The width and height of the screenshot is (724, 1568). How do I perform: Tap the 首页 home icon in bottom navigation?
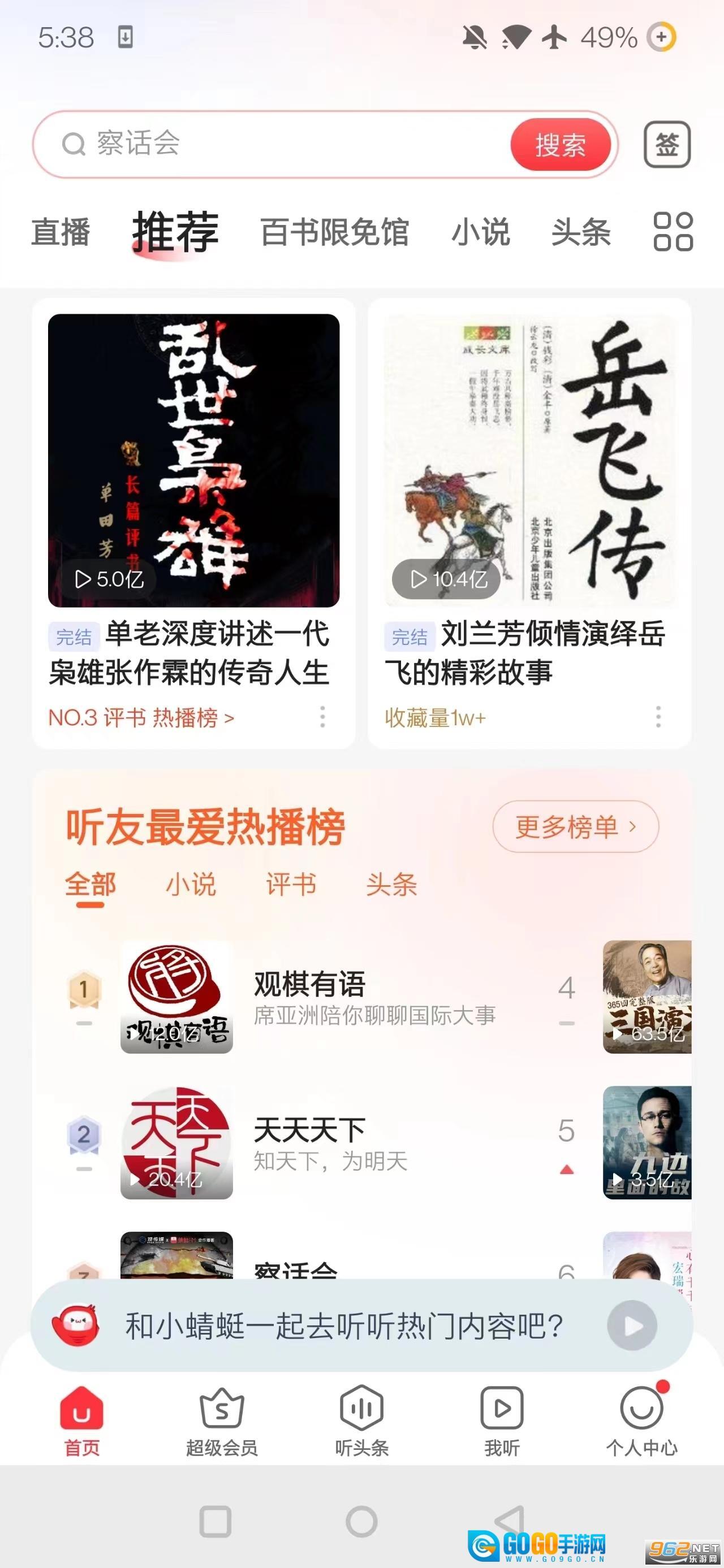83,1418
